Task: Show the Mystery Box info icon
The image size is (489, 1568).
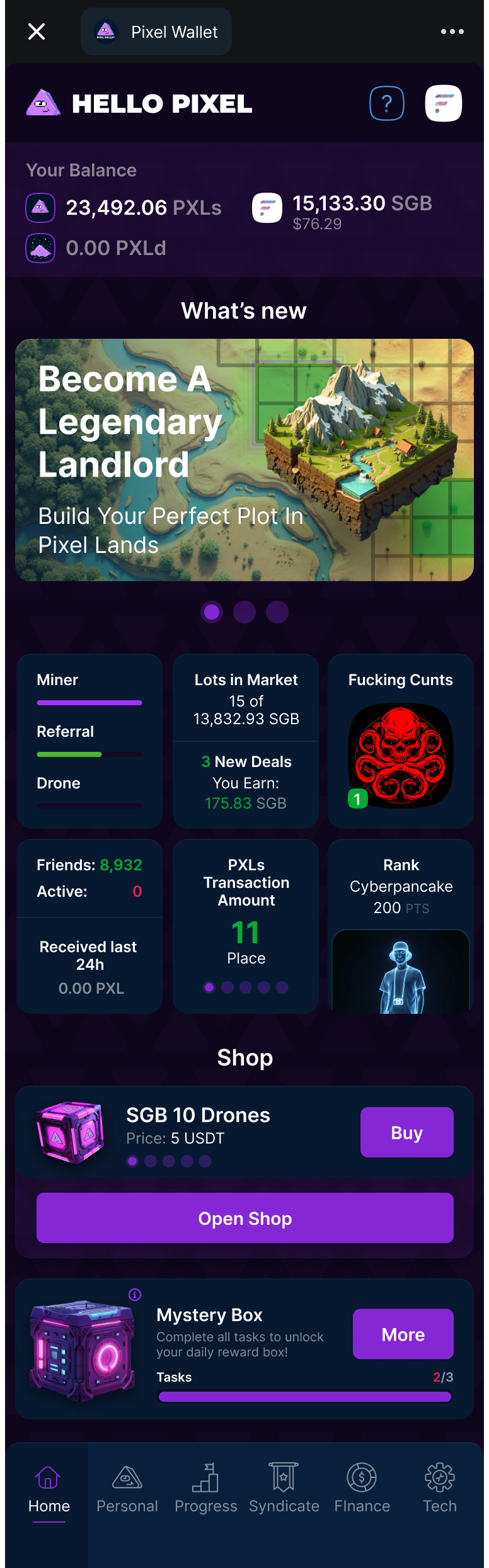Action: pyautogui.click(x=135, y=1295)
